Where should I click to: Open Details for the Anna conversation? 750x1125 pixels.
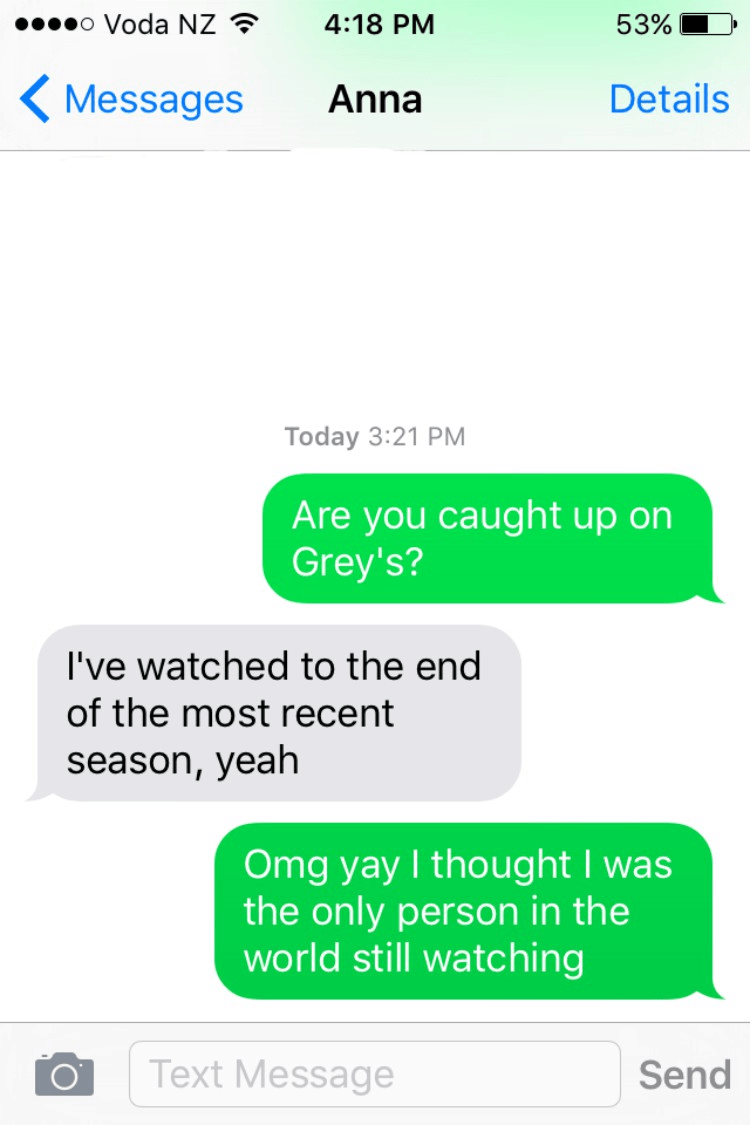tap(668, 100)
